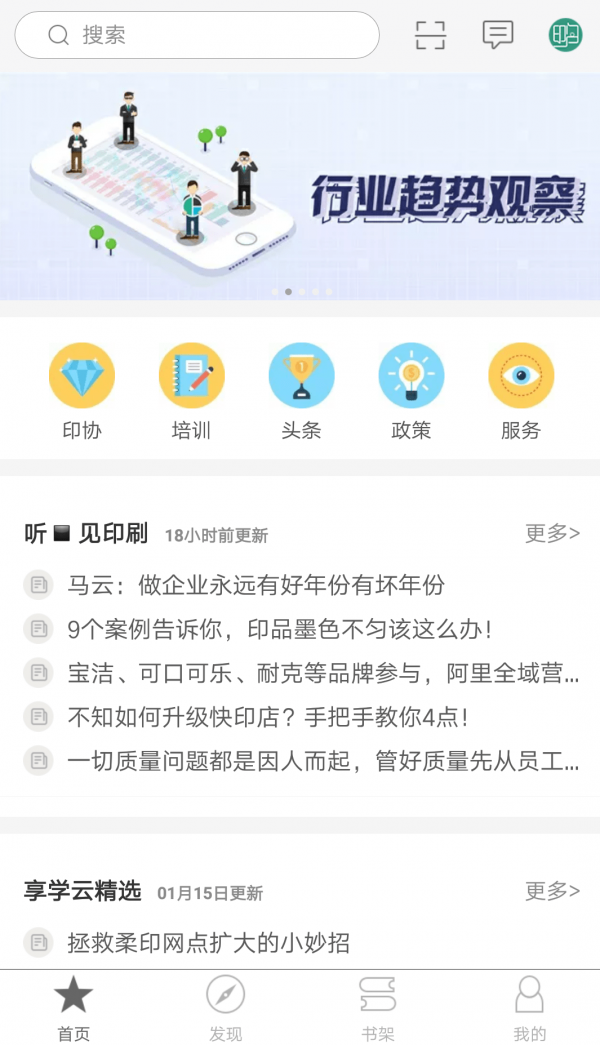600x1045 pixels.
Task: Open the 宝洁、可口可乐、耐克 article
Action: pyautogui.click(x=322, y=673)
